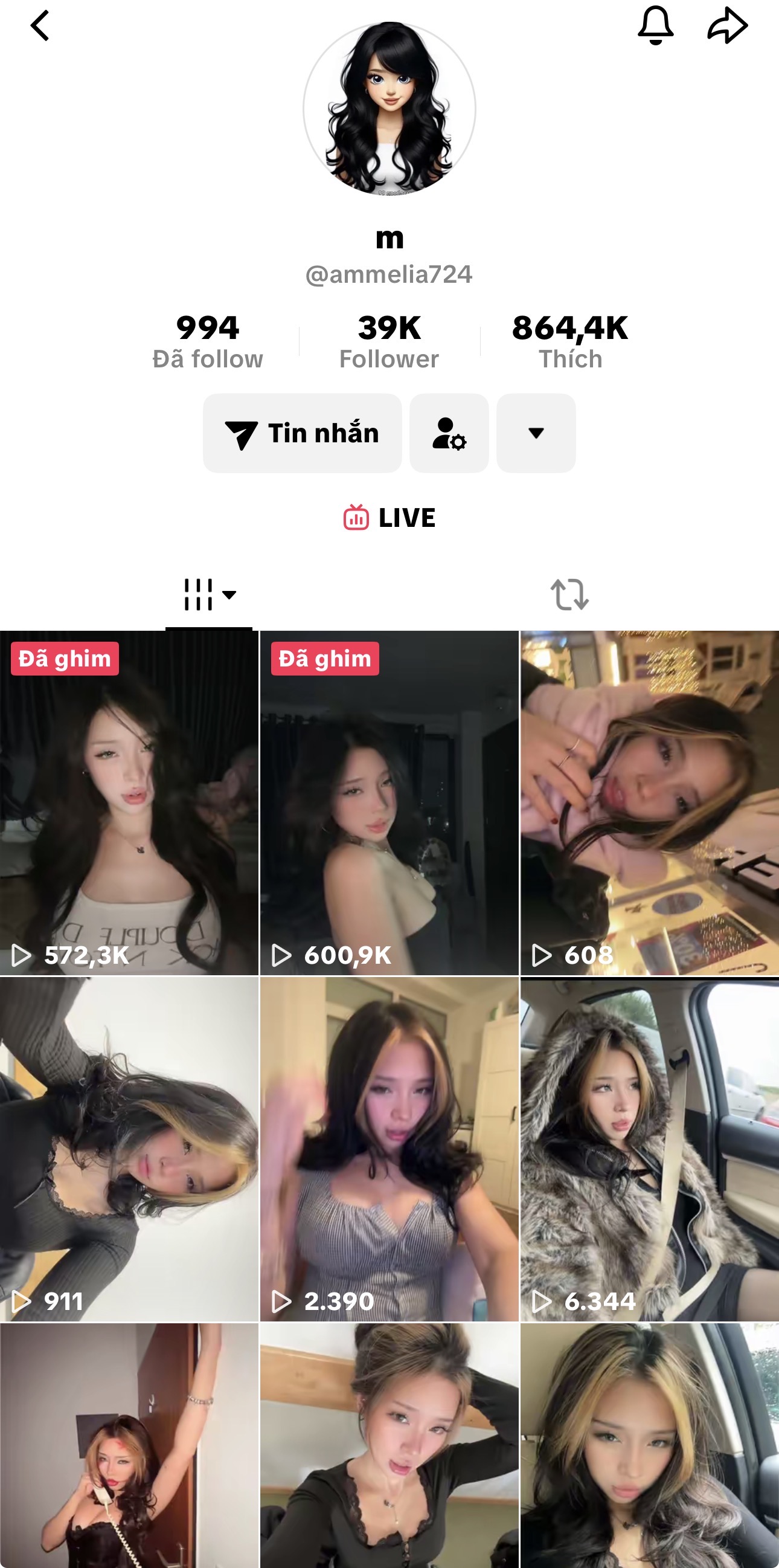This screenshot has height=1568, width=779.
Task: Open the profile picture of ammelia724
Action: tap(389, 109)
